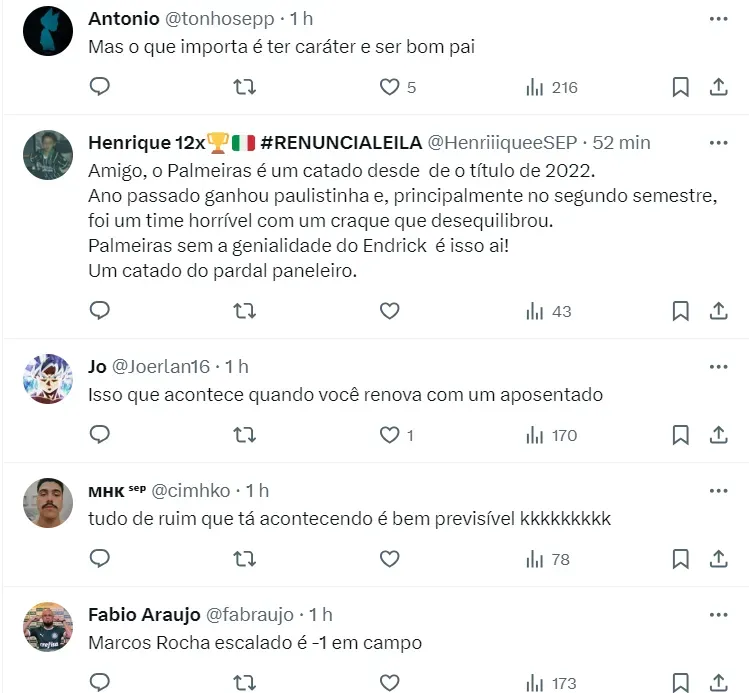Screen dimensions: 749x693
Task: Open @cimhko profile from the handle
Action: [195, 490]
